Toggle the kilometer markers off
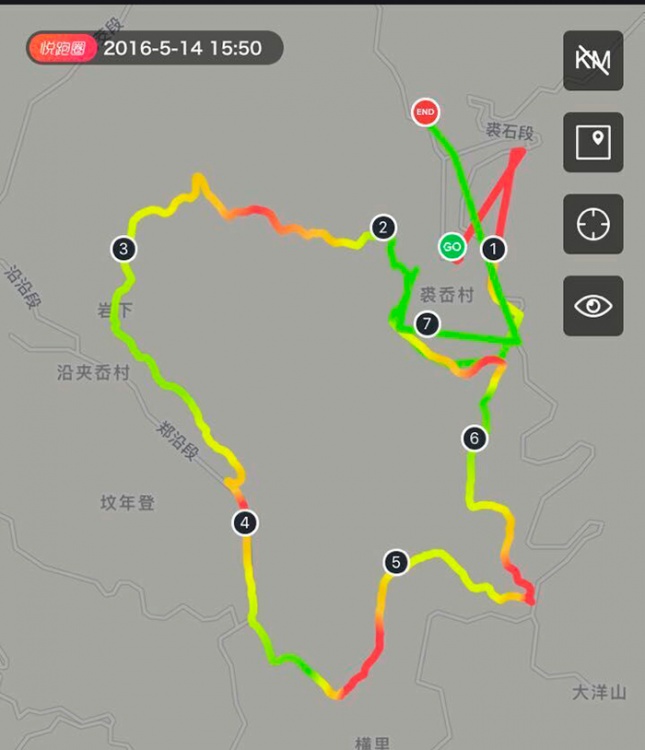 (x=593, y=60)
